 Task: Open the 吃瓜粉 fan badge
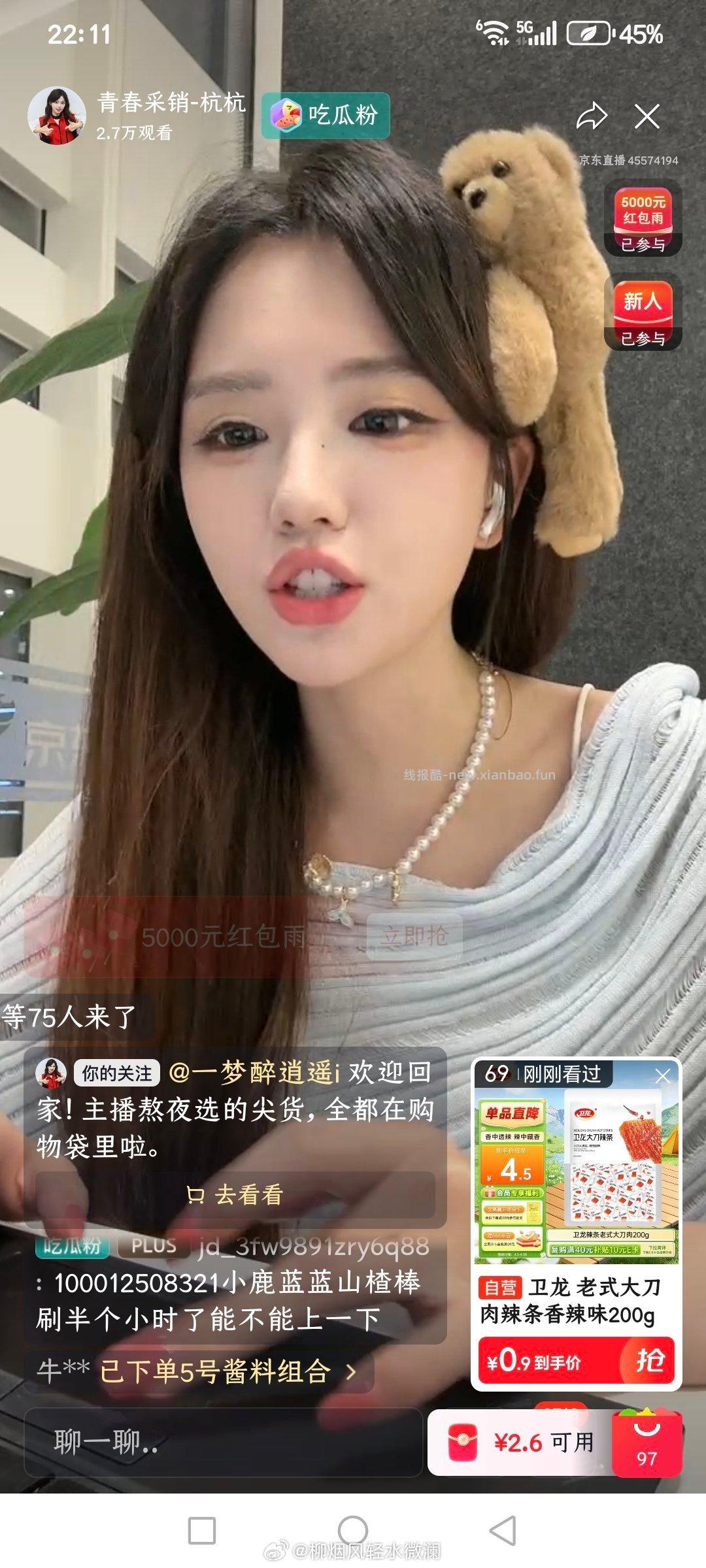[x=326, y=116]
